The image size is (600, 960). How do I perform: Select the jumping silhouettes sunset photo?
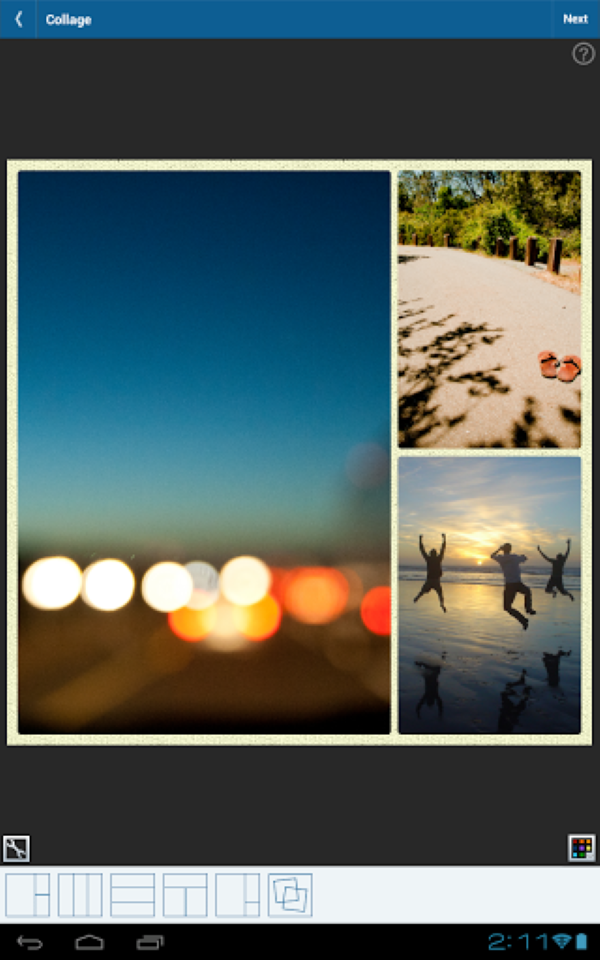pyautogui.click(x=489, y=595)
